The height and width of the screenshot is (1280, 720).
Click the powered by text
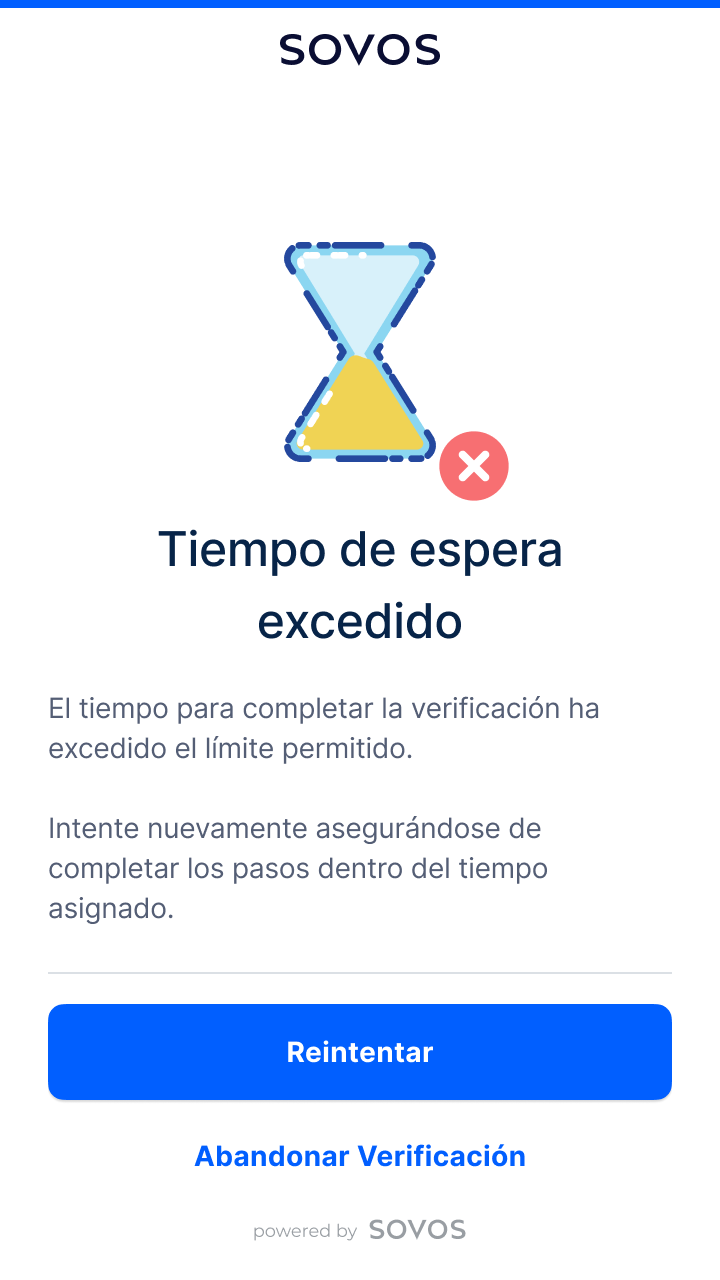coord(303,1232)
